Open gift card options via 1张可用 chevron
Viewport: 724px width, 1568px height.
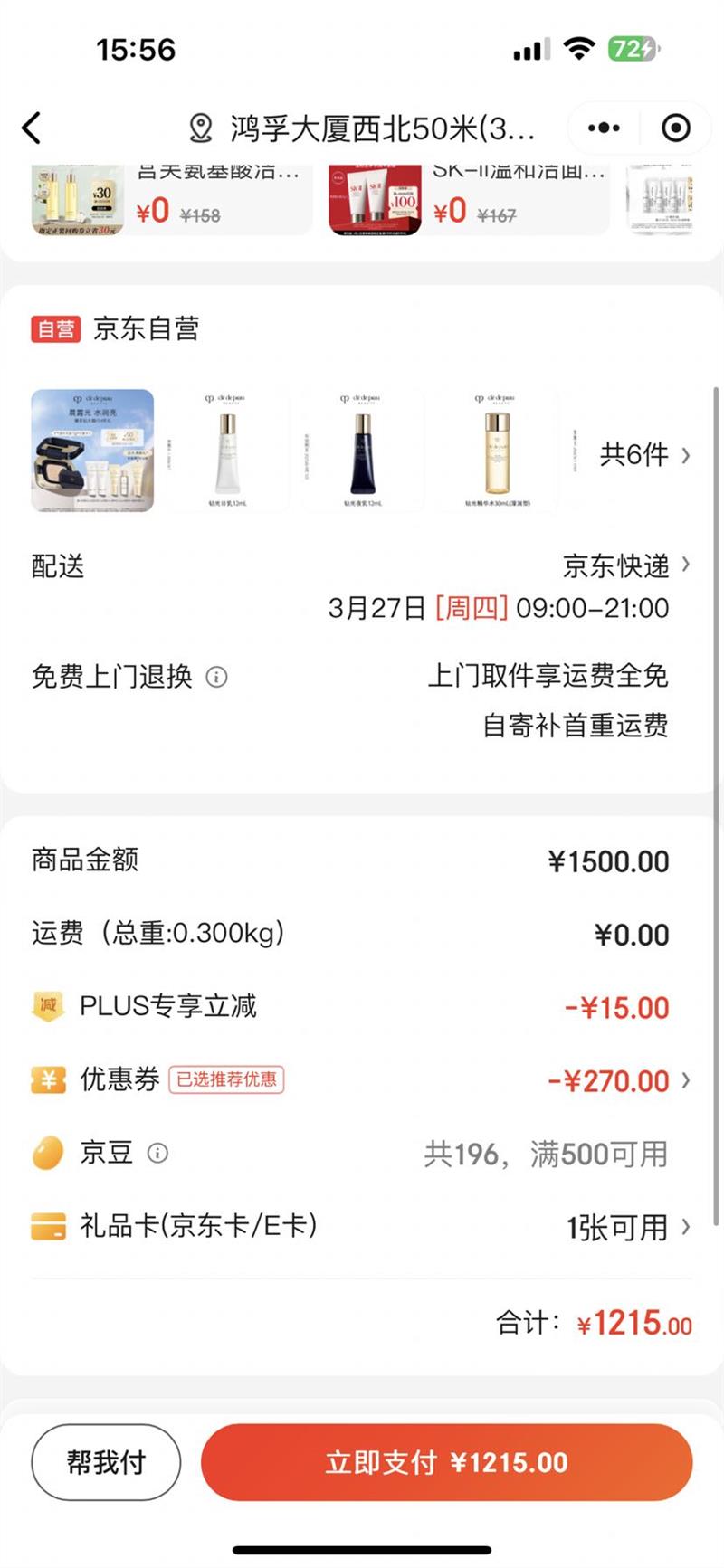pyautogui.click(x=688, y=1228)
